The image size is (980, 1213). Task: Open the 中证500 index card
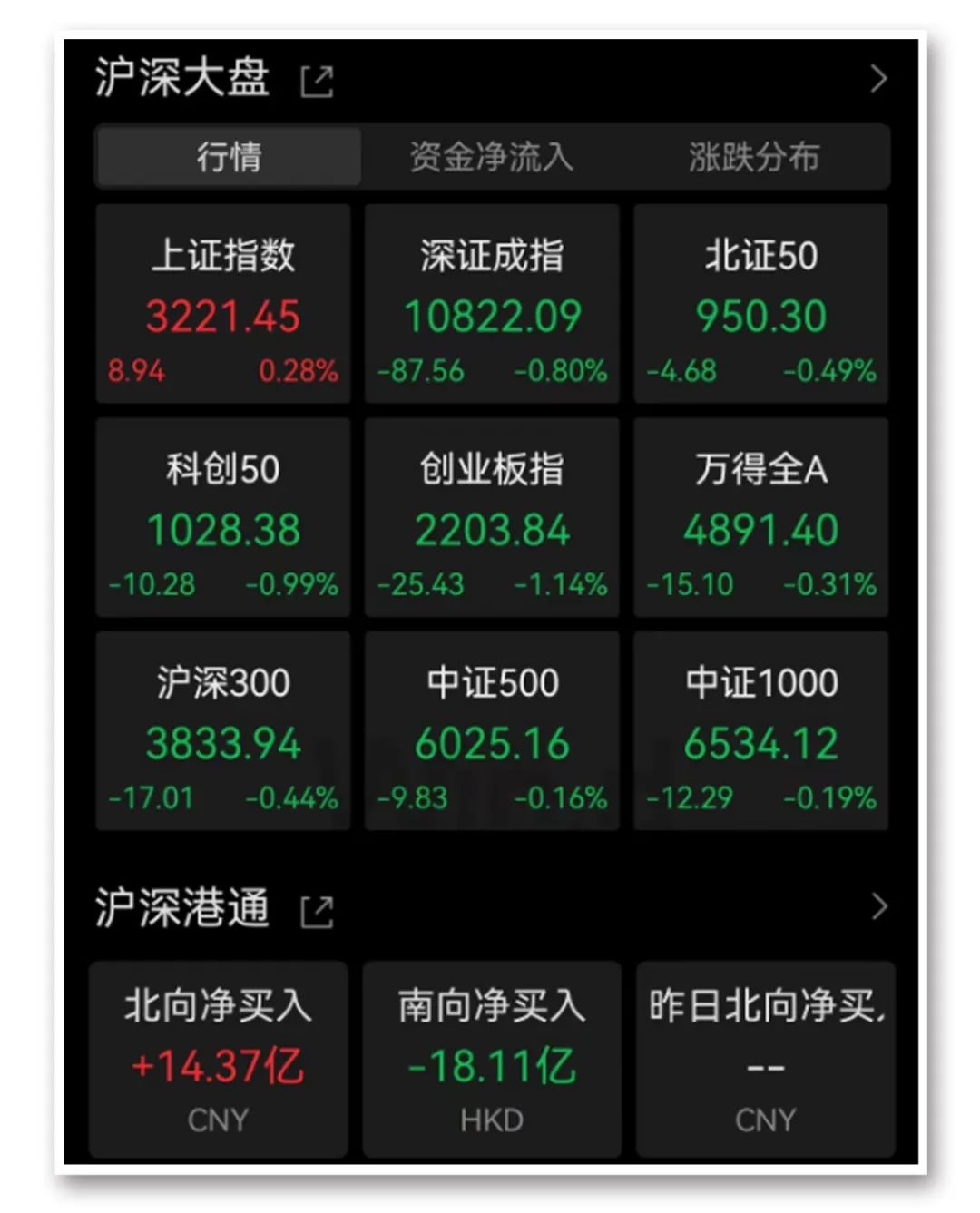pyautogui.click(x=492, y=731)
